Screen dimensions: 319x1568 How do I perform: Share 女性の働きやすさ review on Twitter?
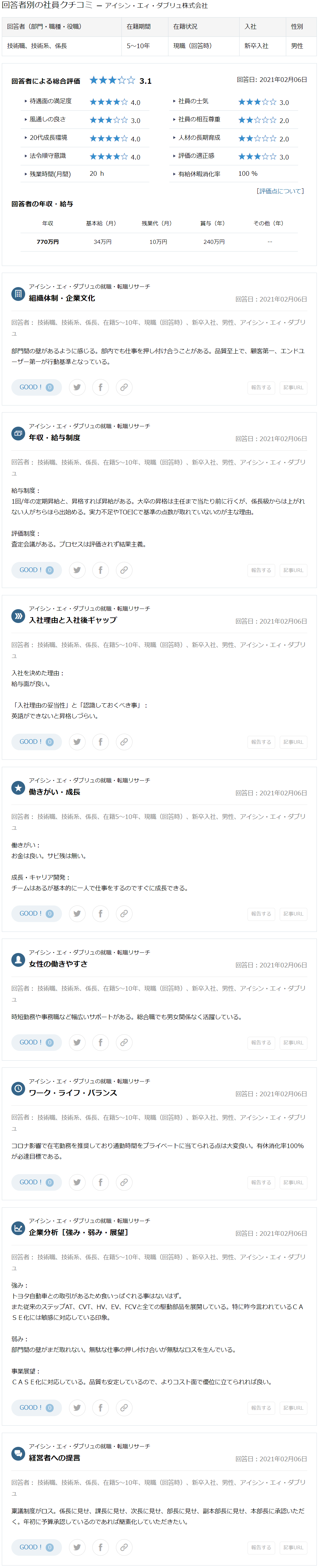tap(77, 1043)
